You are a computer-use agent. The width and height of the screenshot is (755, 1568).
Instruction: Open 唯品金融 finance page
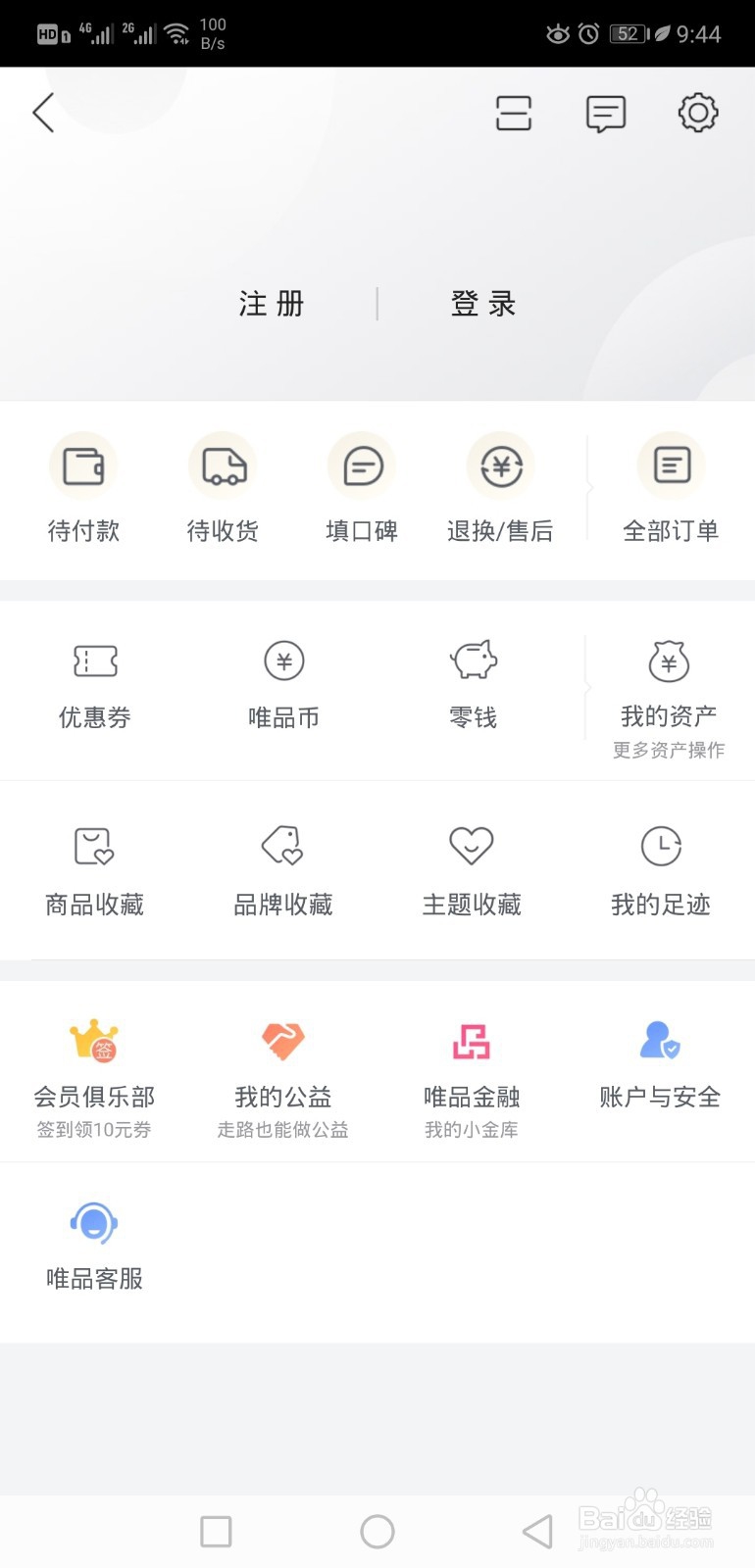pos(472,1079)
